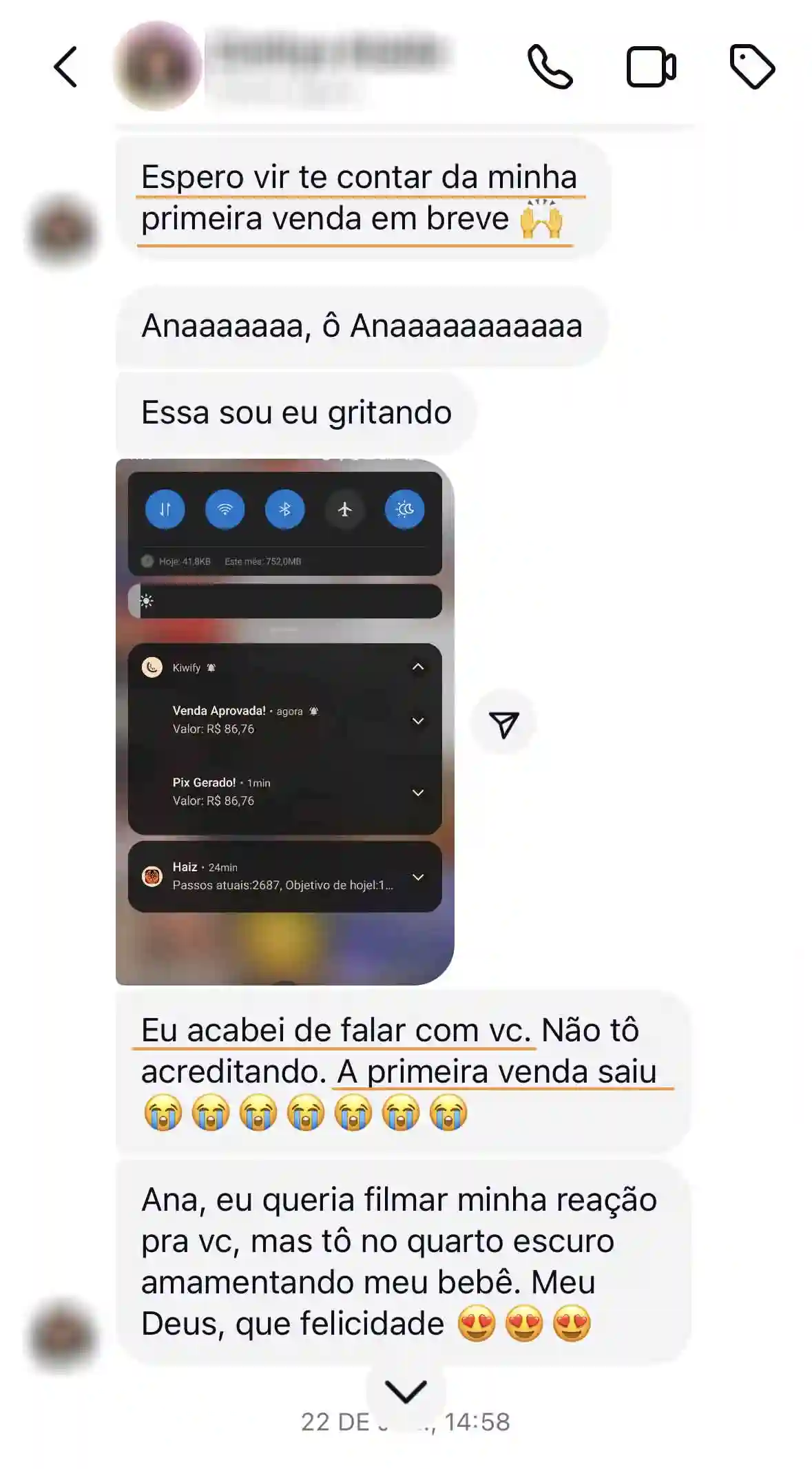Image resolution: width=812 pixels, height=1469 pixels.
Task: Jump to the latest messages
Action: coord(406,1391)
